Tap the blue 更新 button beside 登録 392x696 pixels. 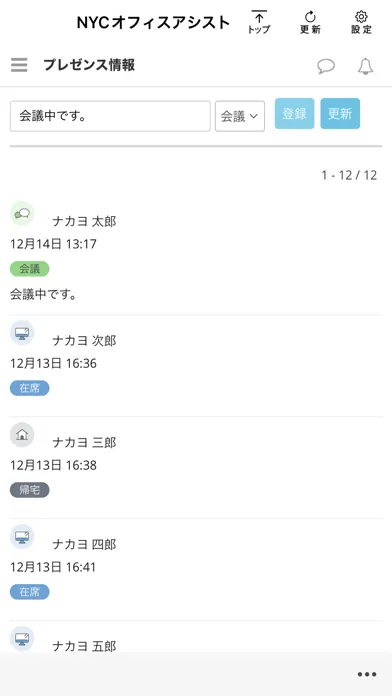(340, 114)
